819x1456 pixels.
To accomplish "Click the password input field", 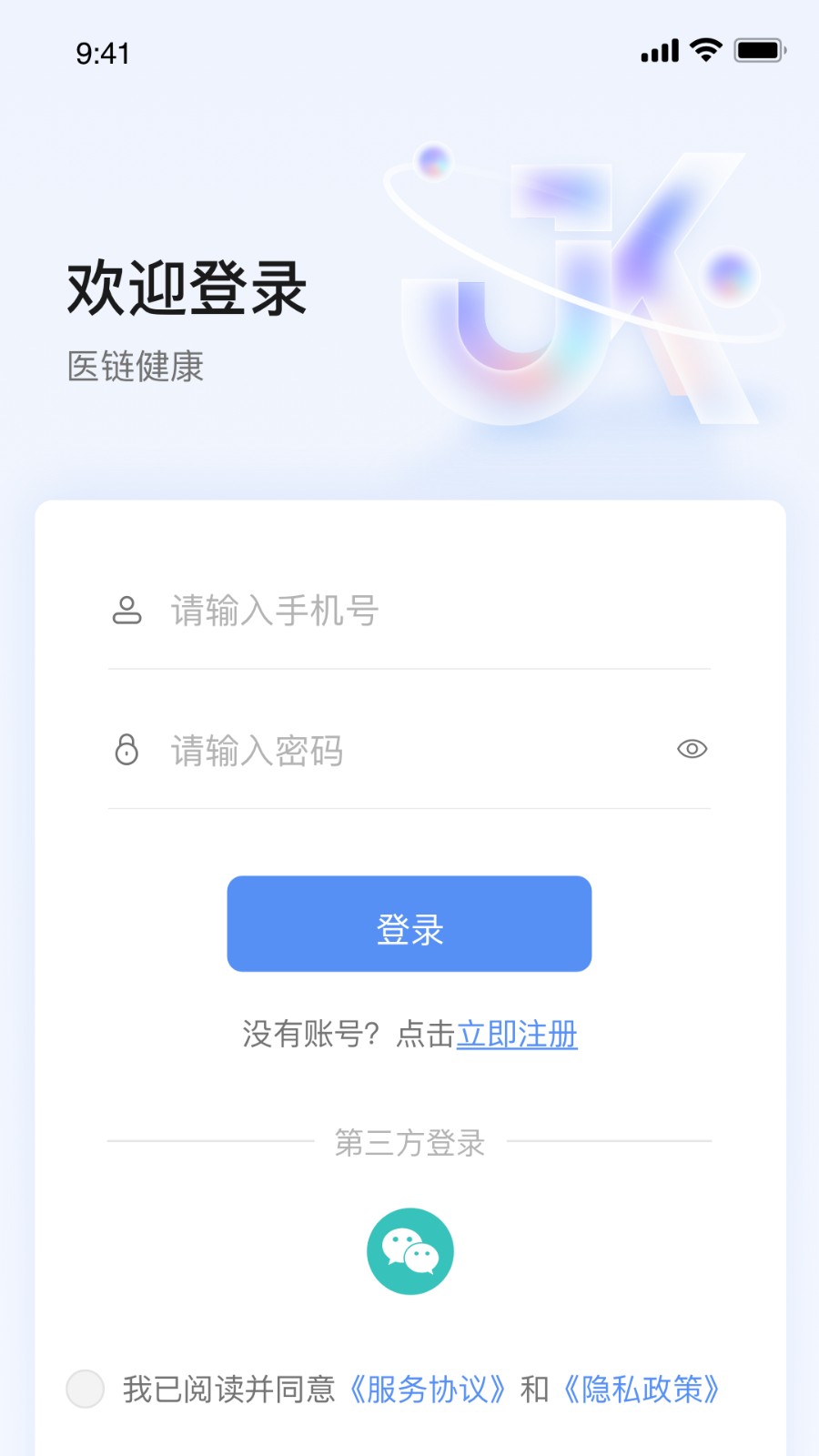I will [364, 751].
